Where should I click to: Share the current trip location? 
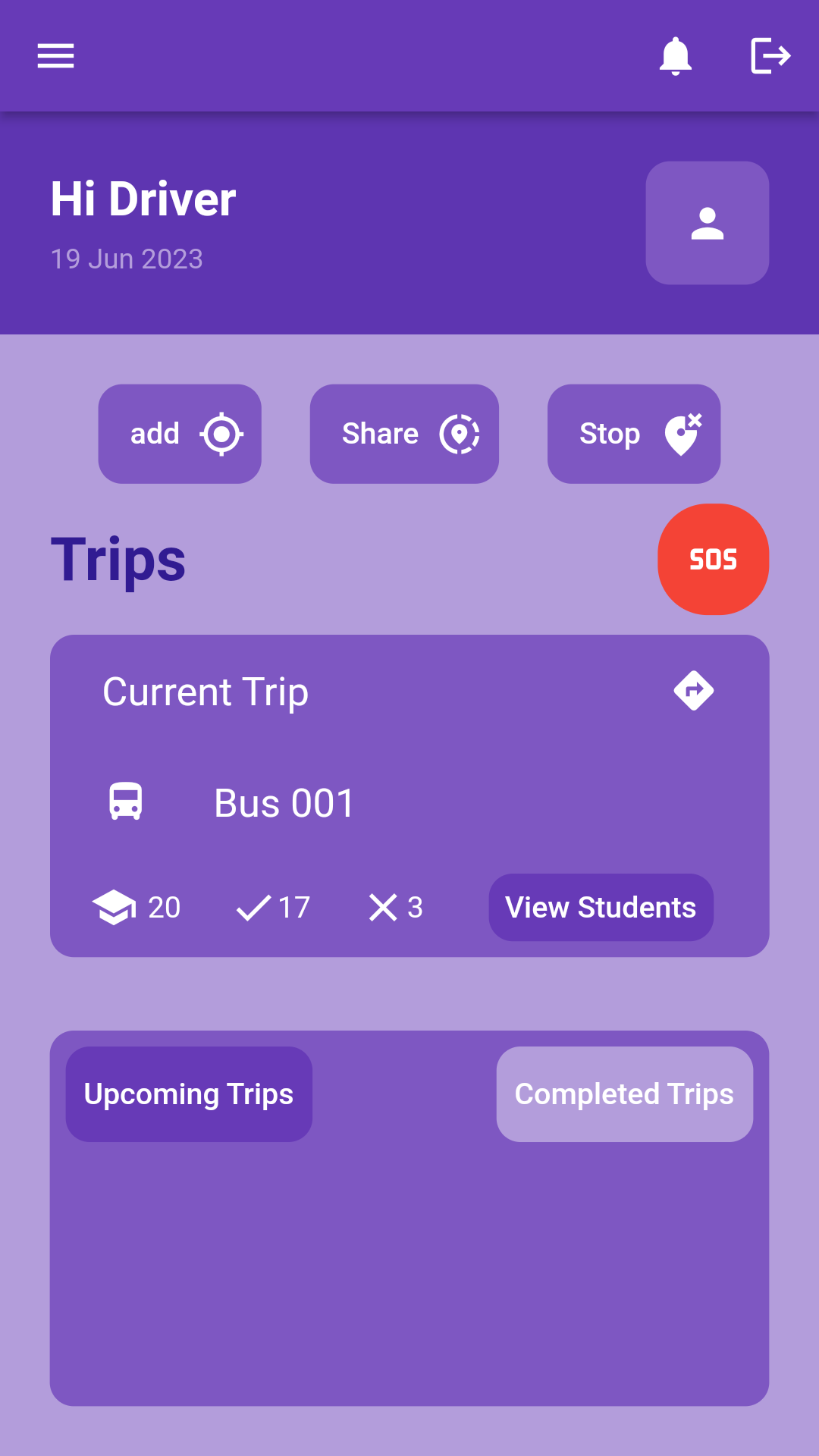(403, 433)
